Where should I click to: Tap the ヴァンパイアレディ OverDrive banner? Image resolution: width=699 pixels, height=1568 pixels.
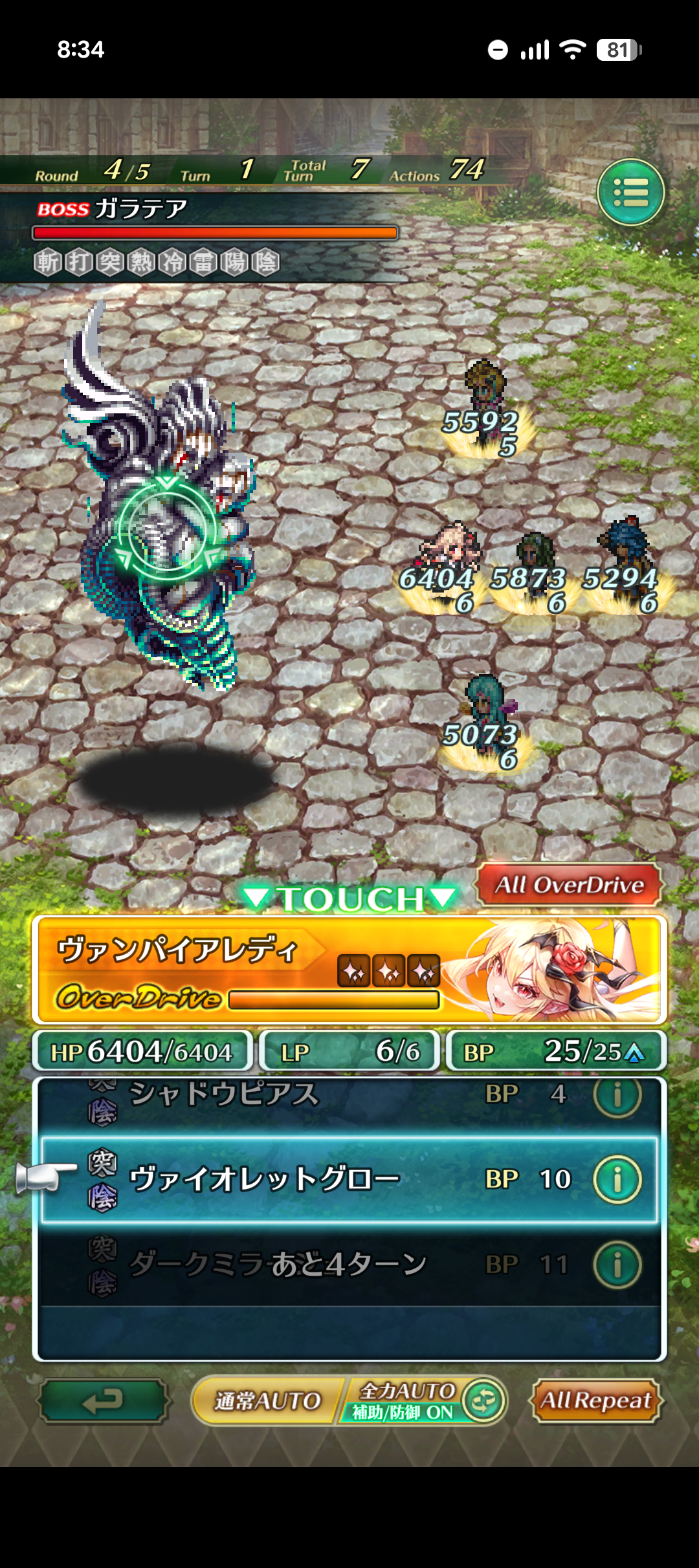coord(349,969)
